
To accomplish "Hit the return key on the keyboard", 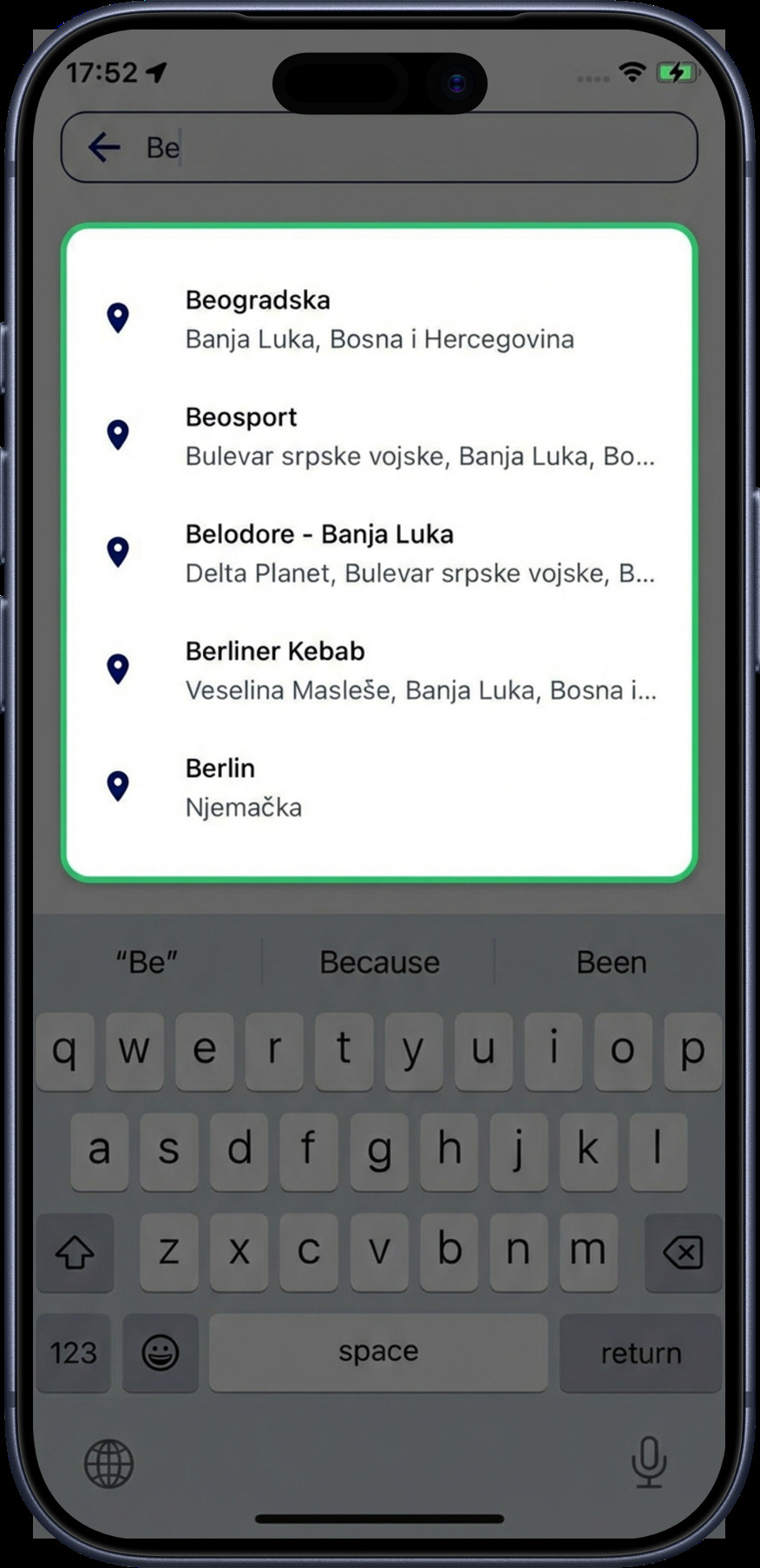I will point(640,1352).
